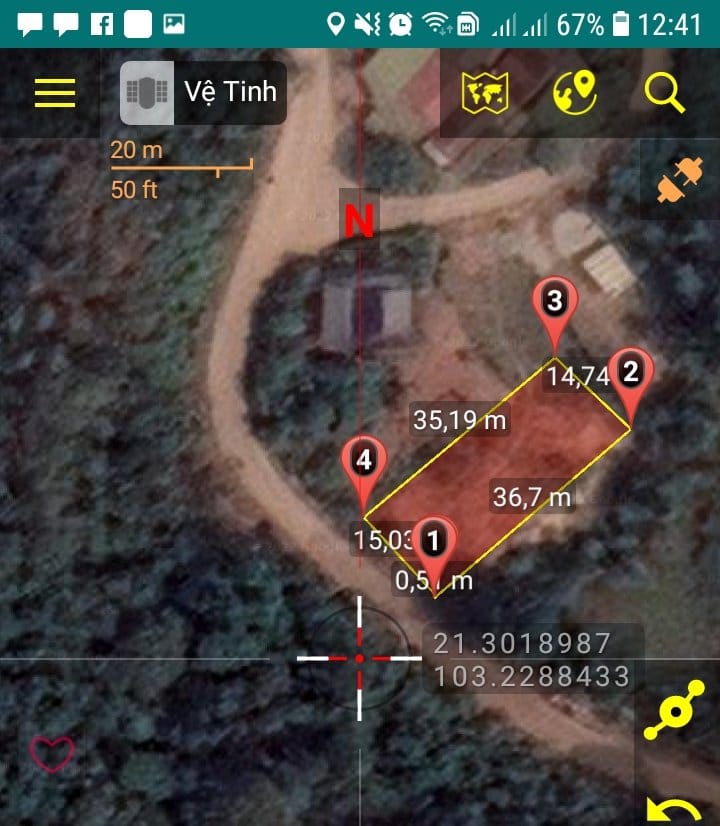The image size is (720, 826).
Task: Open the globe location pin tool
Action: tap(575, 93)
